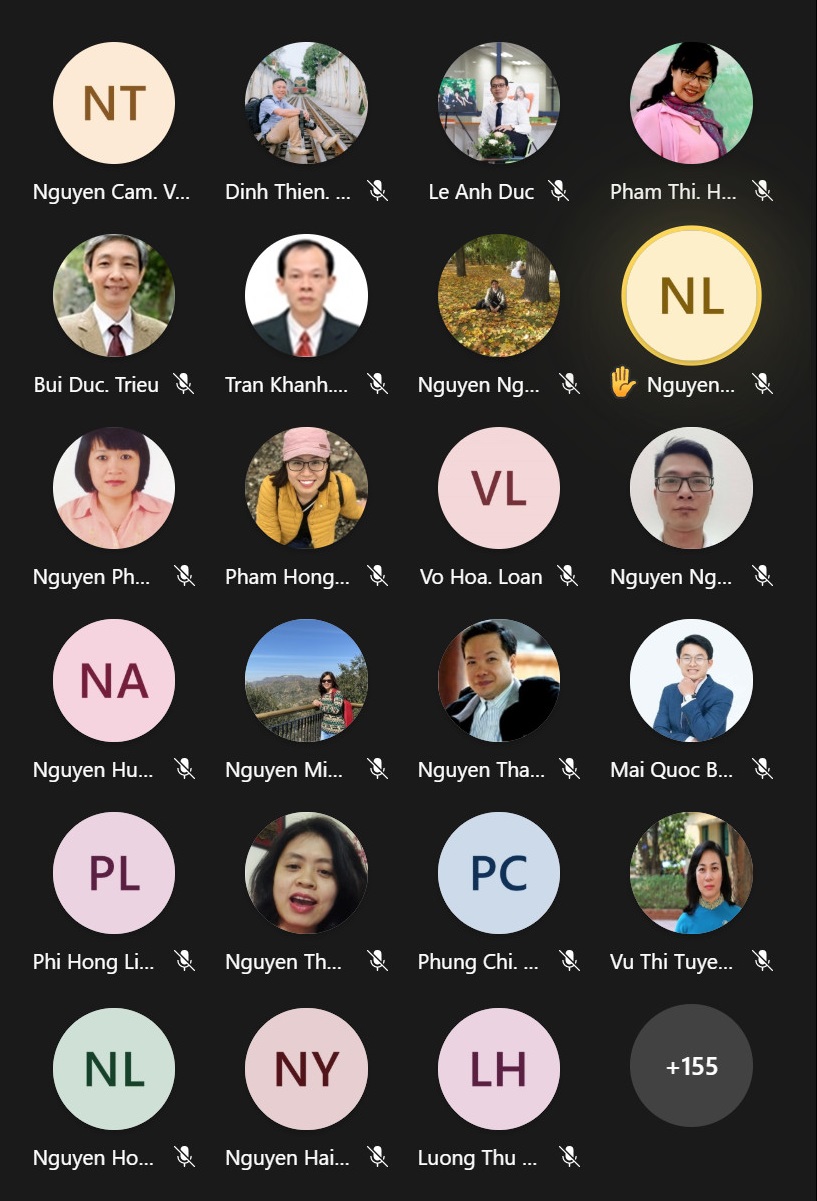Select Vo Hoa. Loan's tile
This screenshot has width=817, height=1201.
click(499, 488)
